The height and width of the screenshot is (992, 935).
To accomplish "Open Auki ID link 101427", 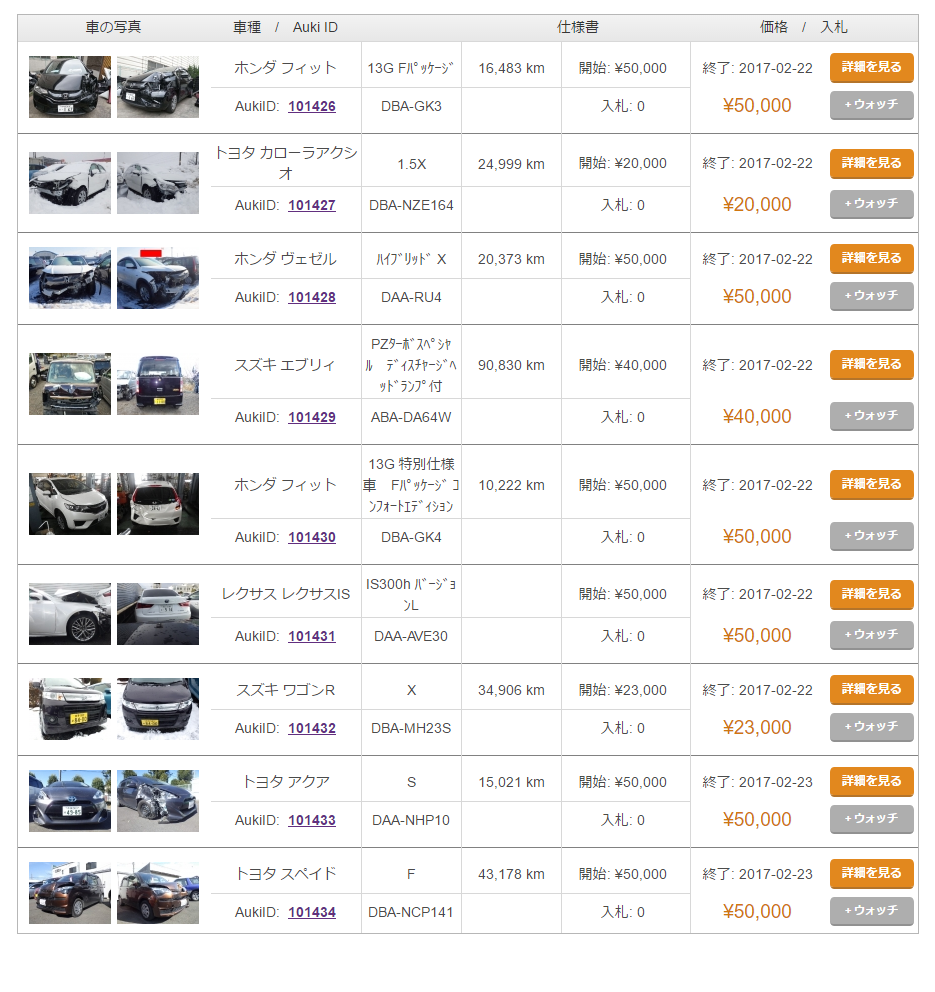I will click(x=311, y=205).
